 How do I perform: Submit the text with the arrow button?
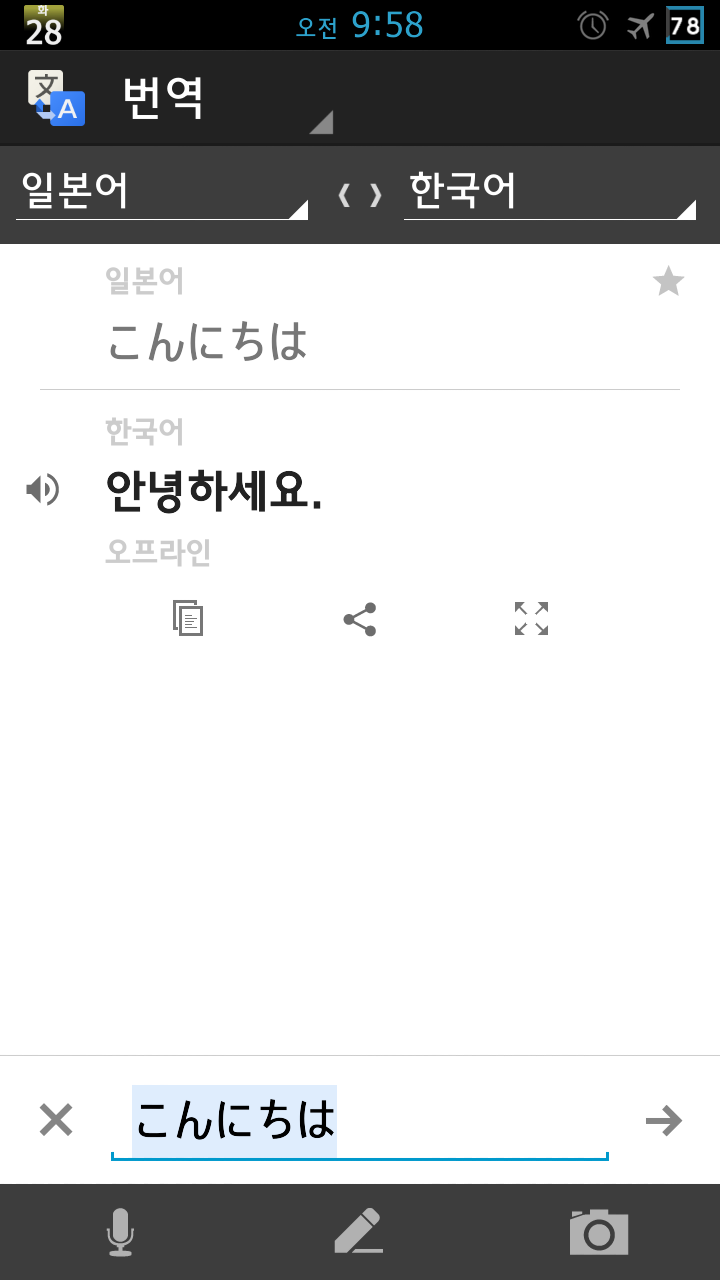[663, 1120]
